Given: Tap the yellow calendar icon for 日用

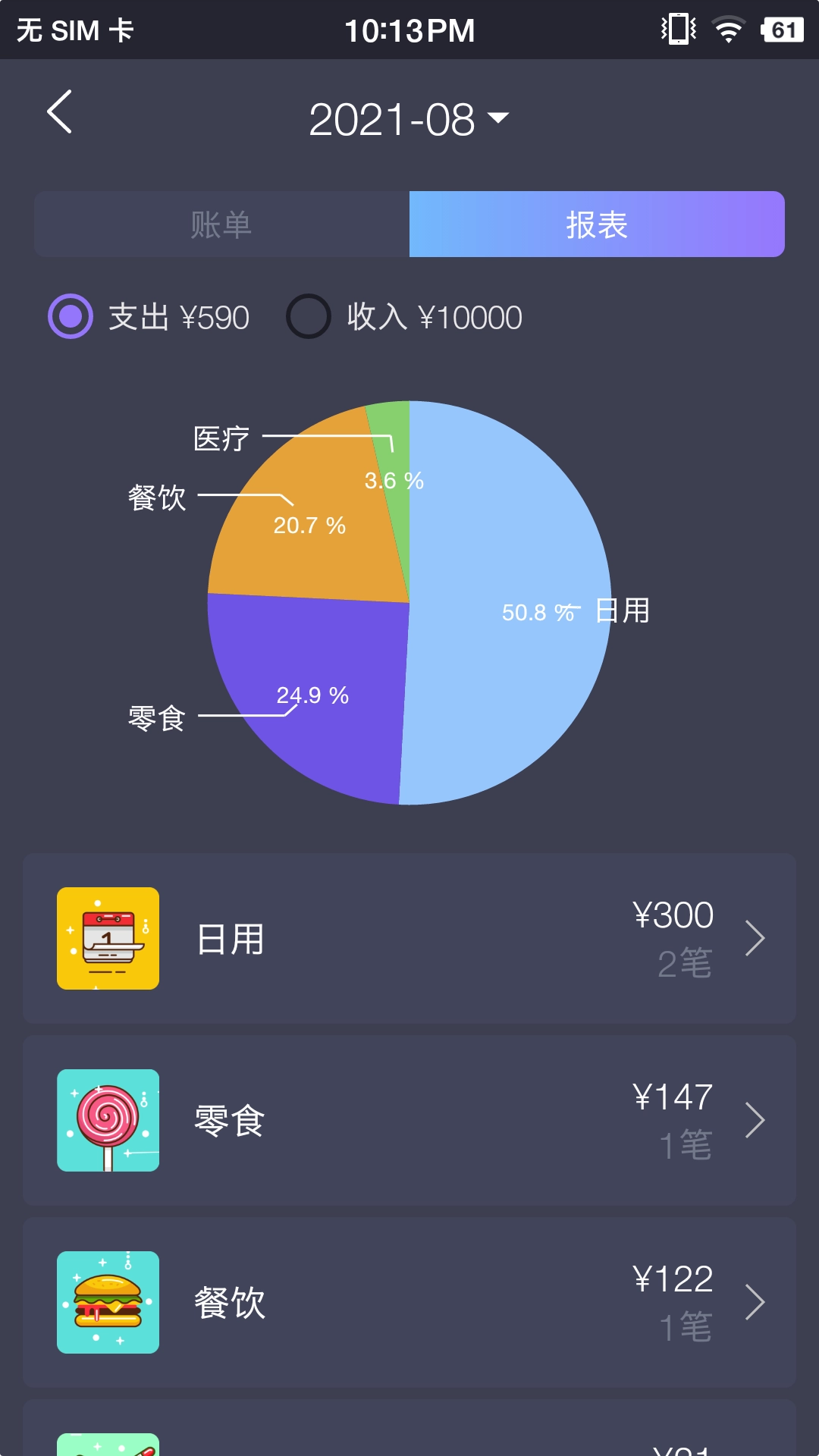Looking at the screenshot, I should tap(108, 938).
